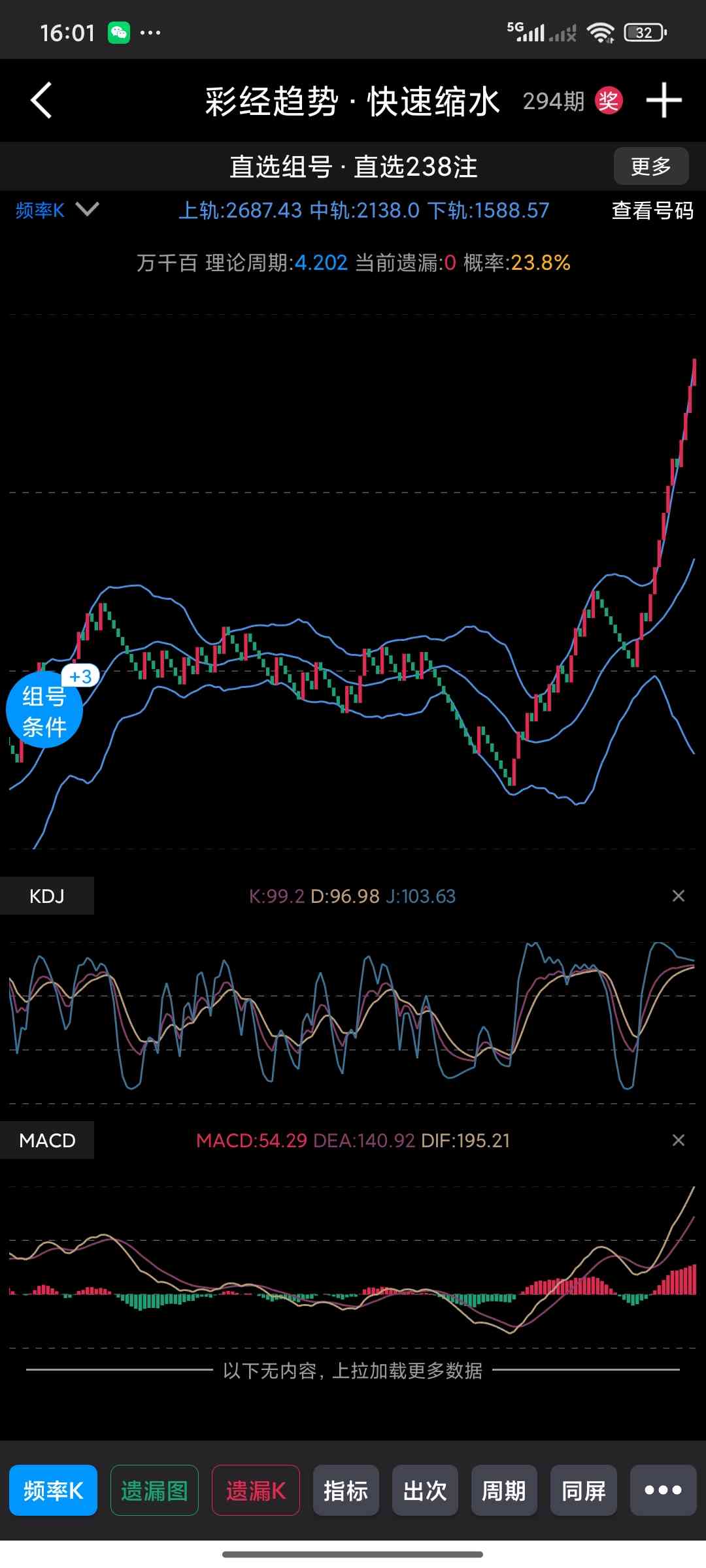
Task: Tap the 同屏 button
Action: point(584,1490)
